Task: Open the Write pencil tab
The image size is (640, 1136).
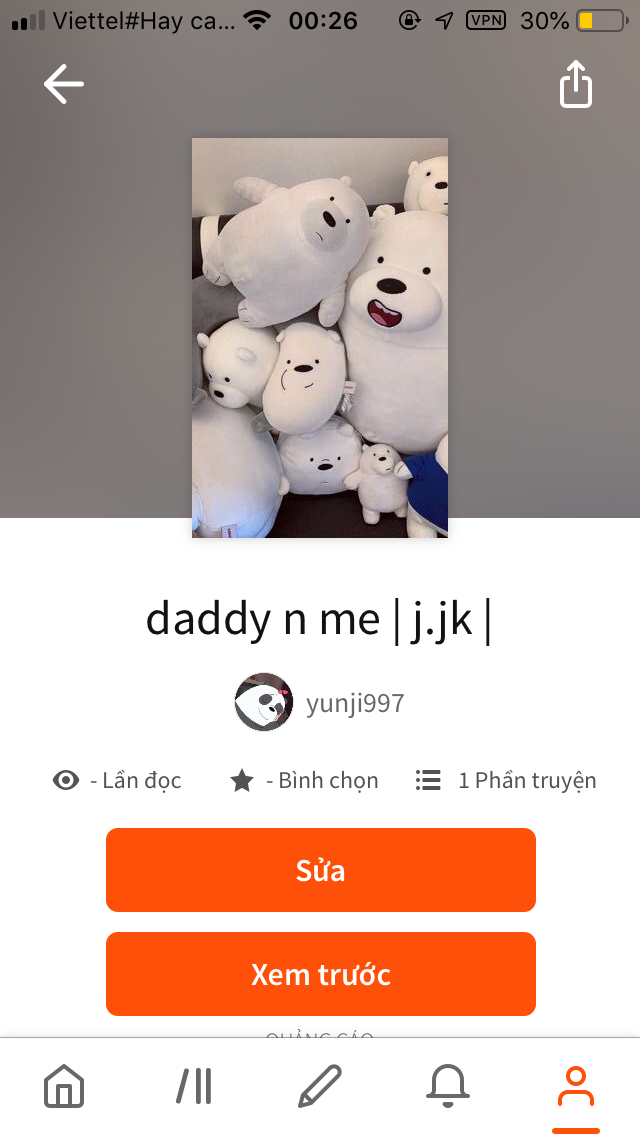Action: 320,1086
